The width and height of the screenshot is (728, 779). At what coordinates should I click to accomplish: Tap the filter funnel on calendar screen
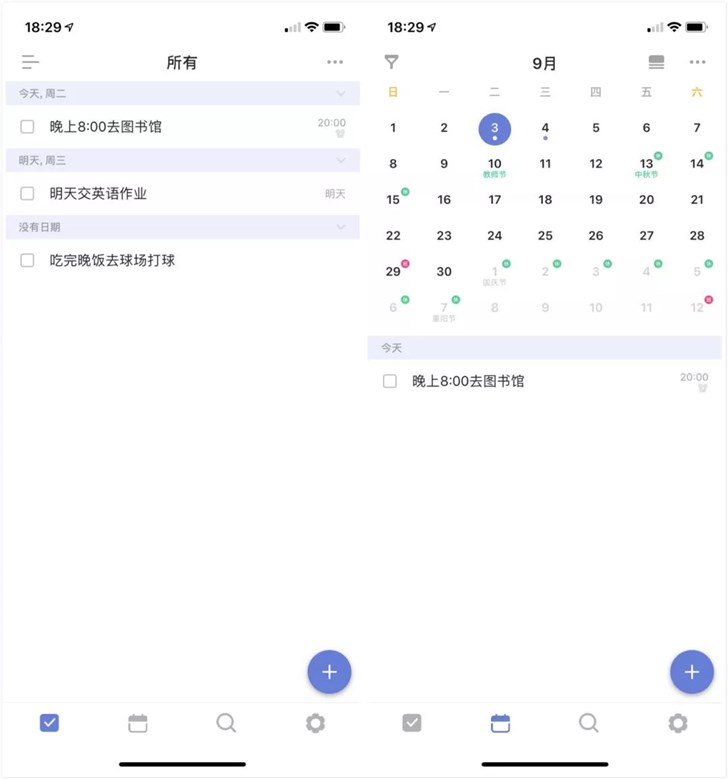[392, 63]
